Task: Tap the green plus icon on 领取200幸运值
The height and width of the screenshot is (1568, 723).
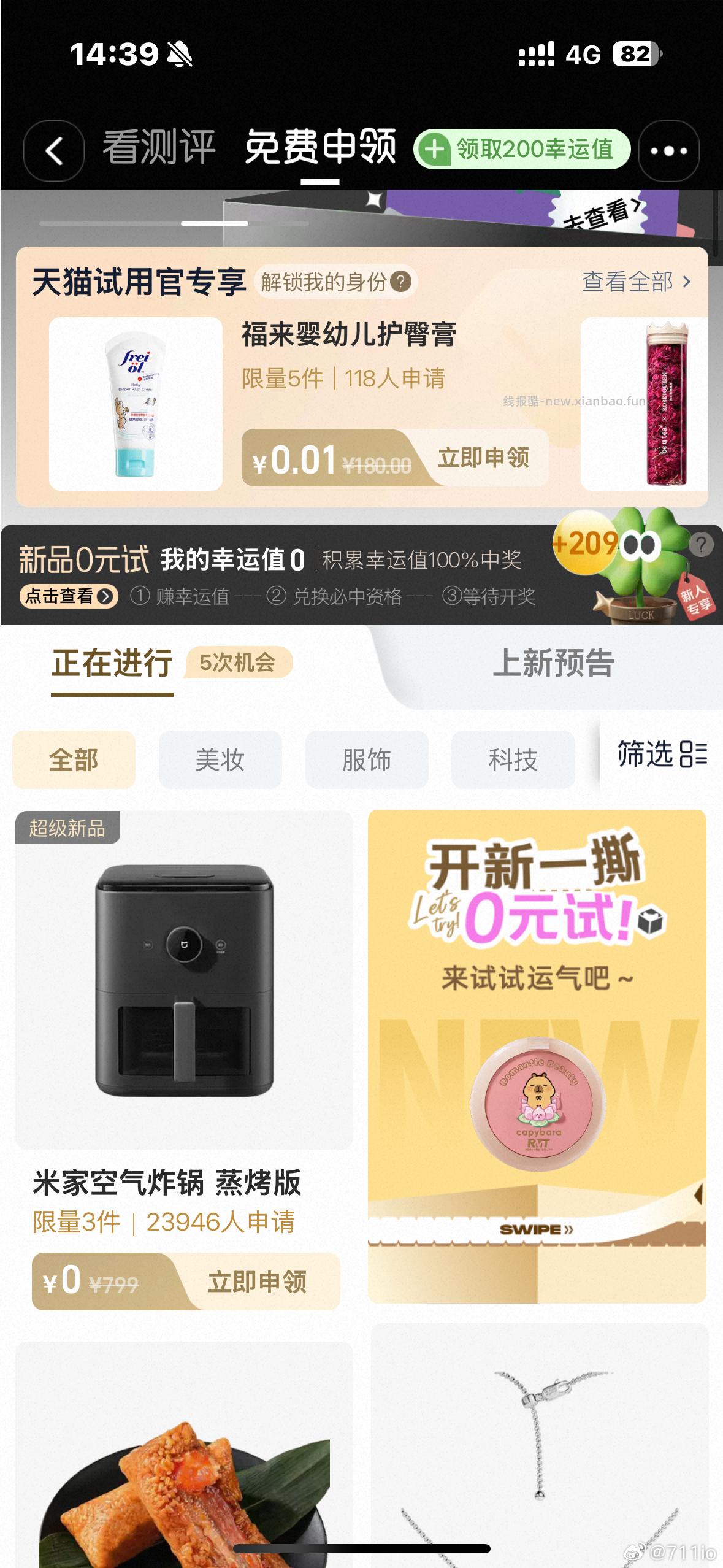Action: click(437, 149)
